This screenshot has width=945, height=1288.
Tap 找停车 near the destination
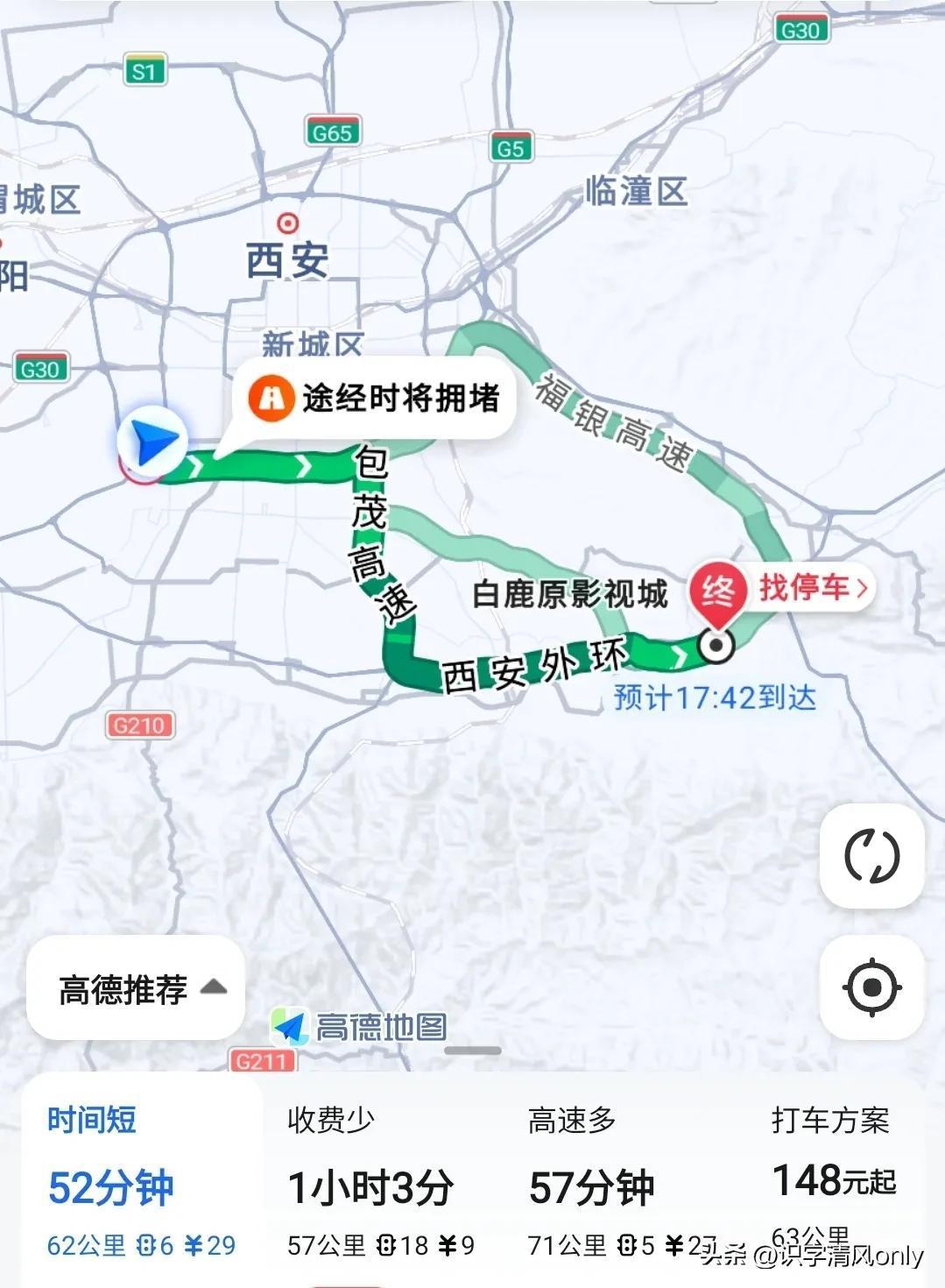[812, 588]
